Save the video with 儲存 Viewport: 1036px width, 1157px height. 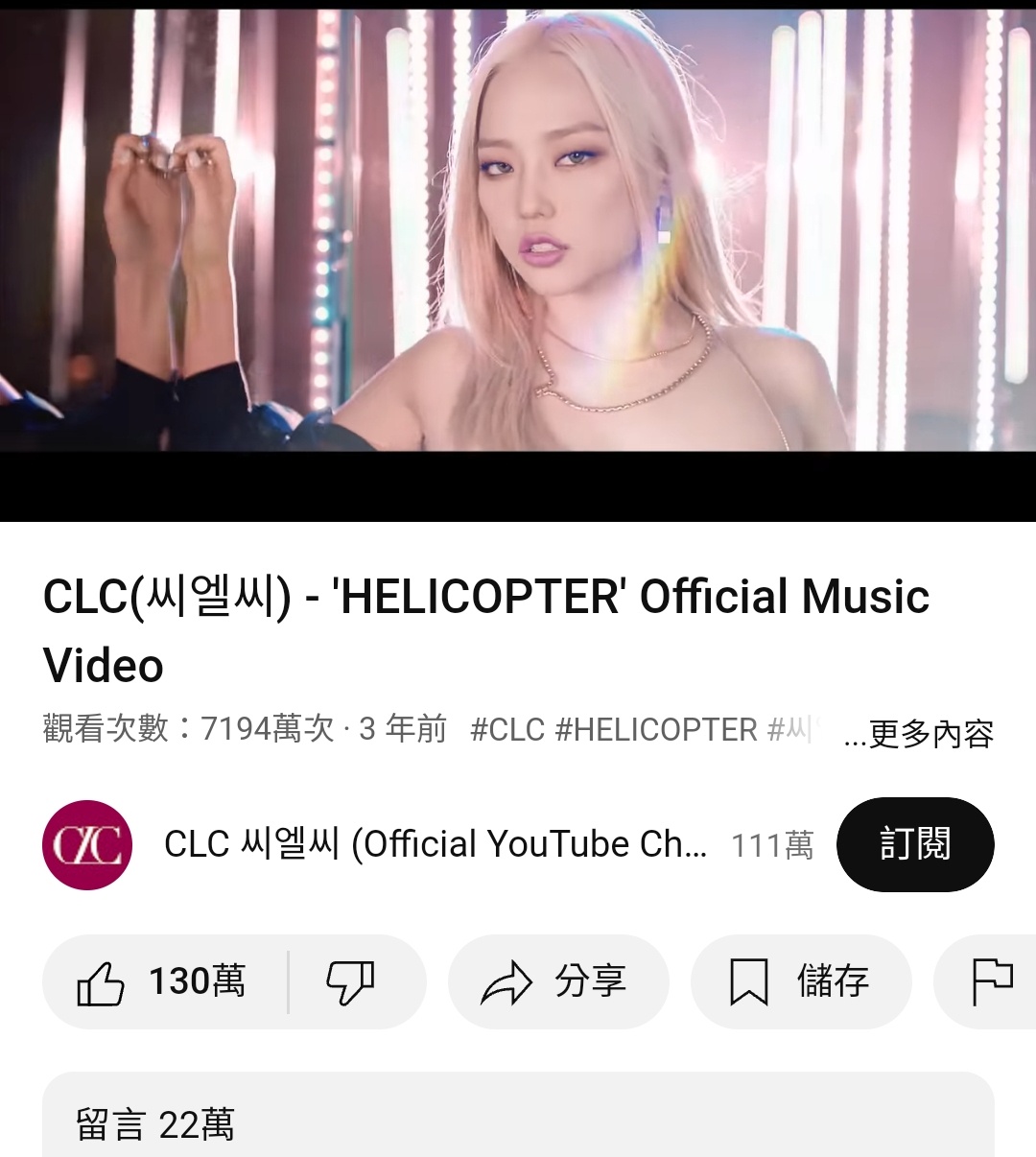[x=800, y=982]
